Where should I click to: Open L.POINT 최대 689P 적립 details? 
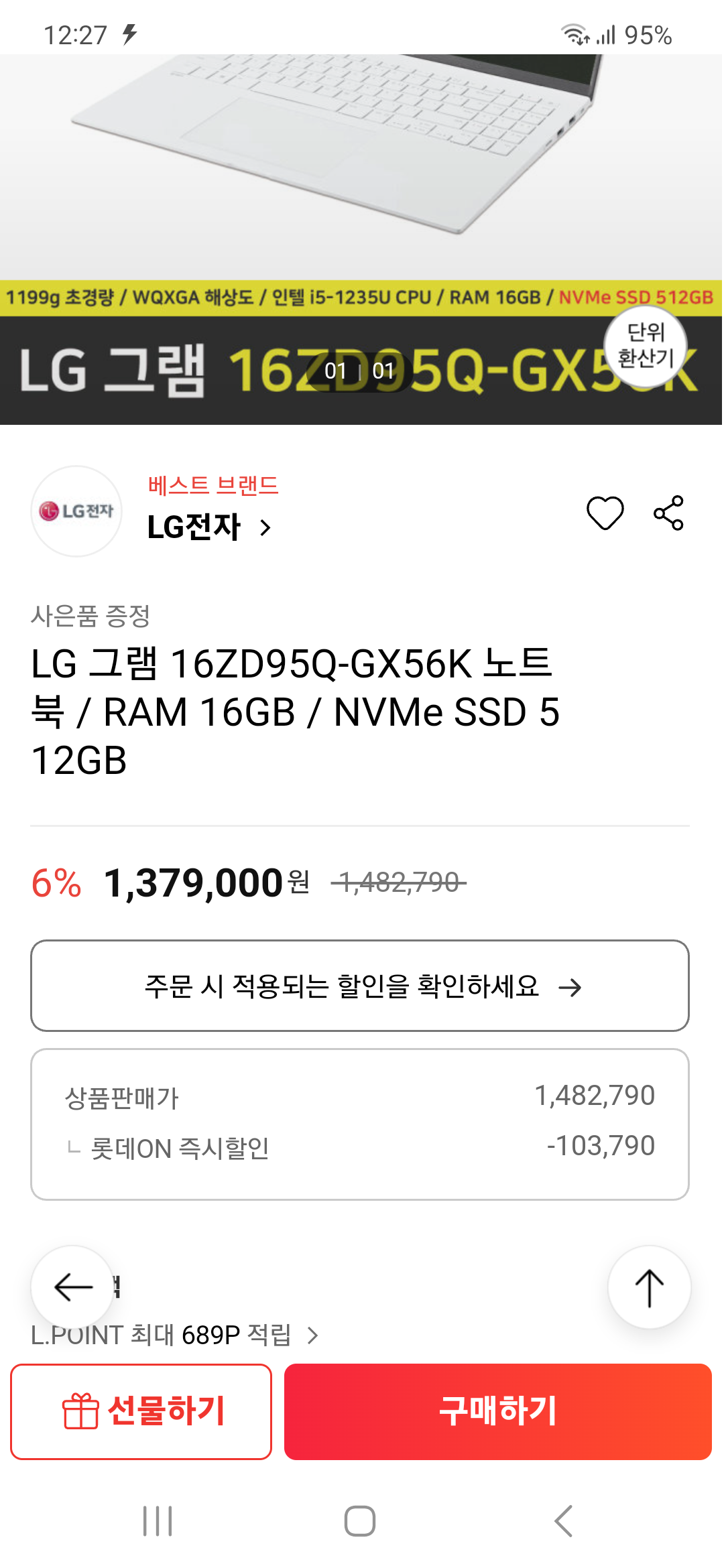174,1335
